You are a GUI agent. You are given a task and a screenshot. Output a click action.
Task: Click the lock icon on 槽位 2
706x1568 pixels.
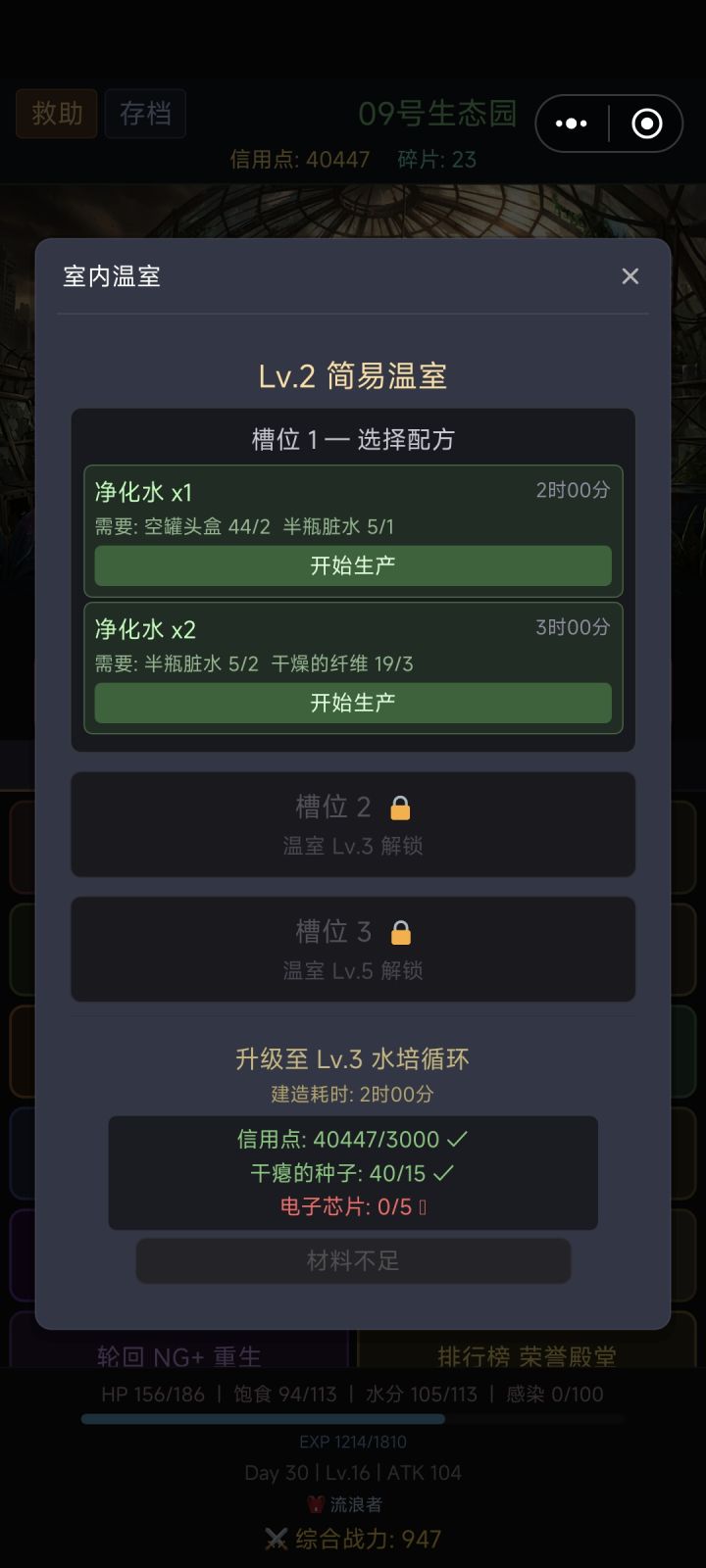[401, 806]
